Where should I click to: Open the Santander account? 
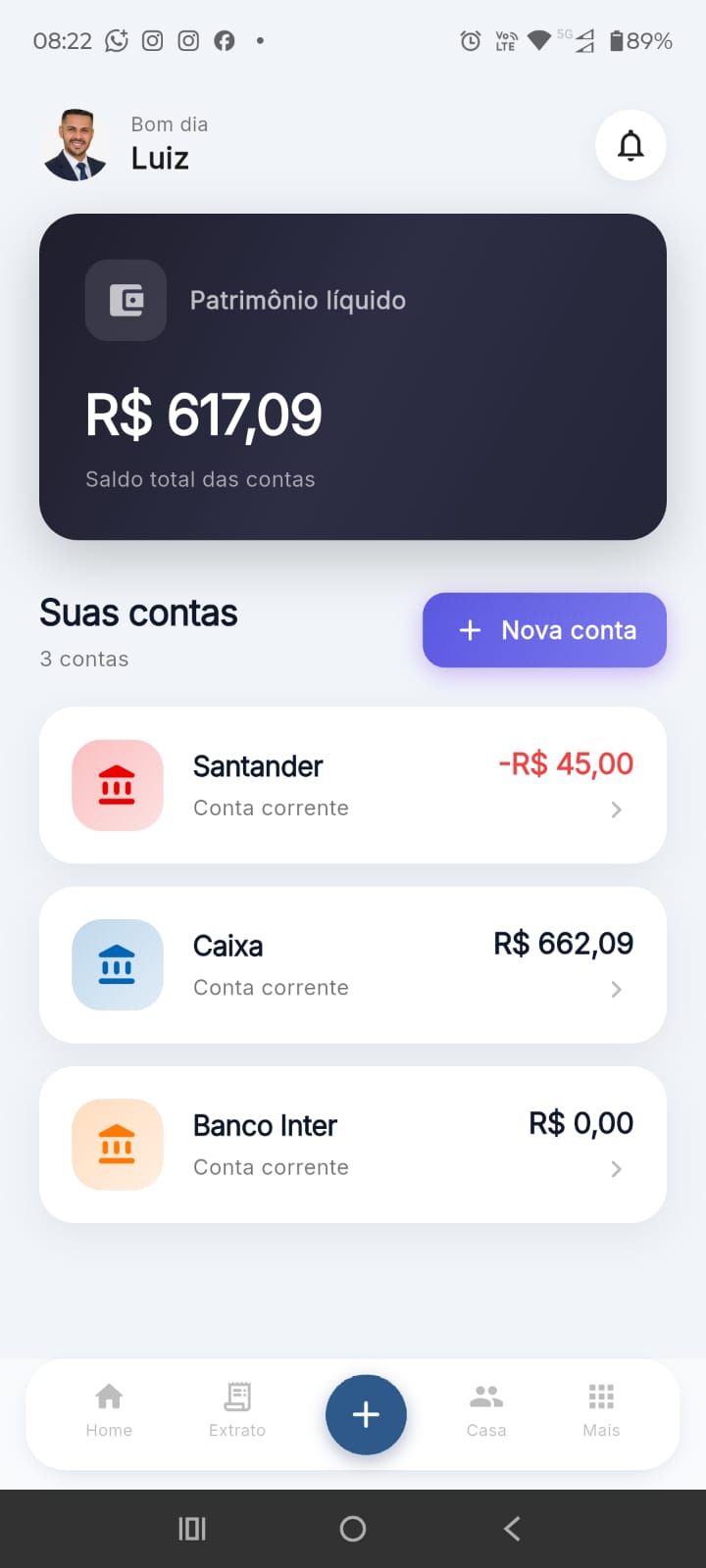[353, 785]
